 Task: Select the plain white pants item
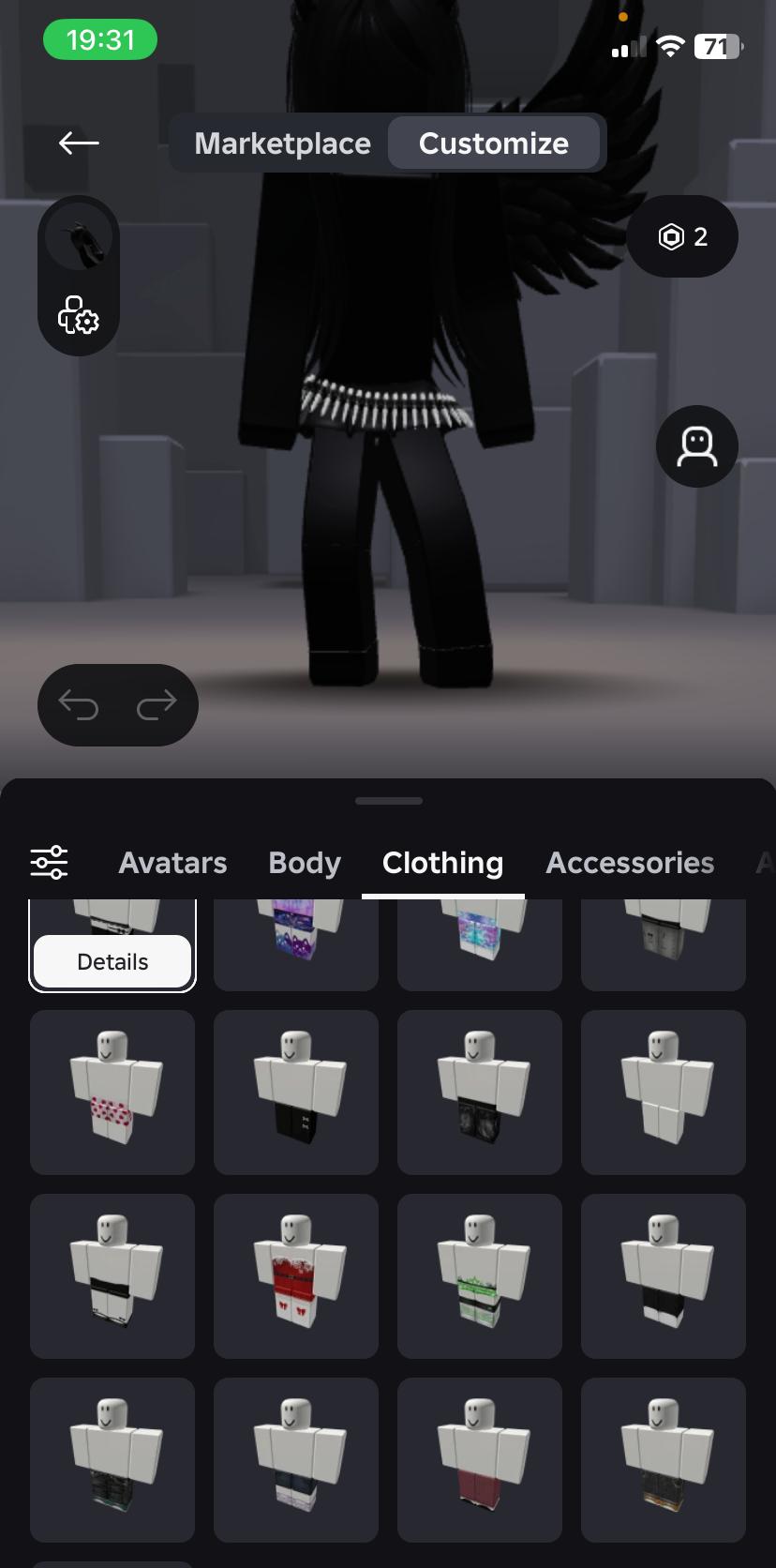(664, 1092)
